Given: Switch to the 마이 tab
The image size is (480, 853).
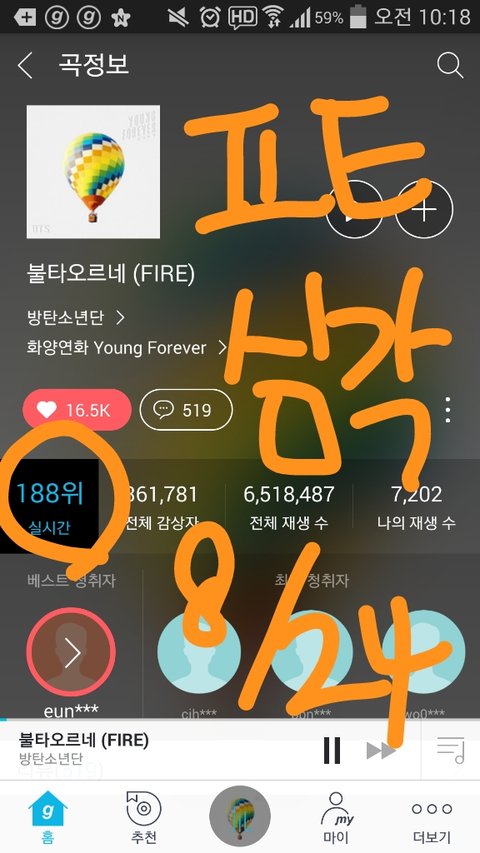Looking at the screenshot, I should click(336, 816).
